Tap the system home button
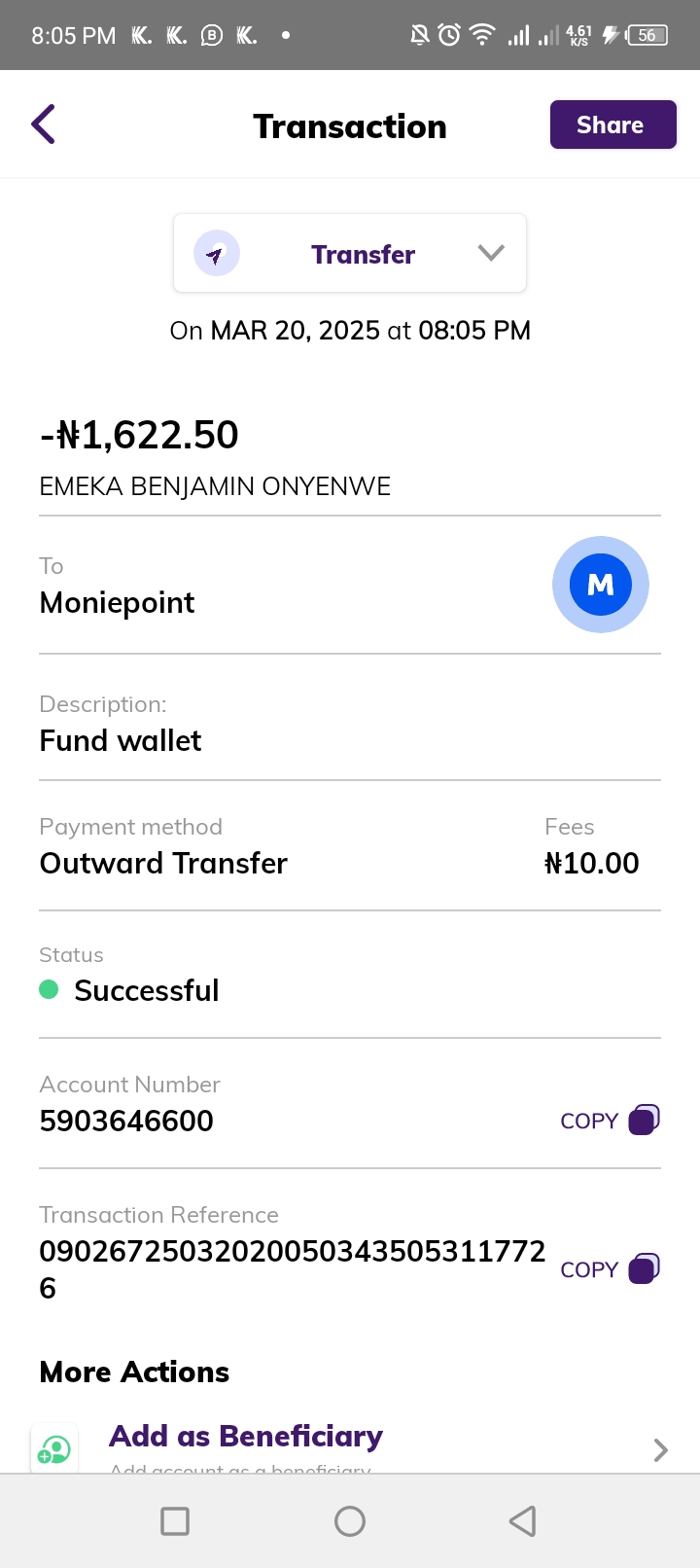 click(x=350, y=1521)
